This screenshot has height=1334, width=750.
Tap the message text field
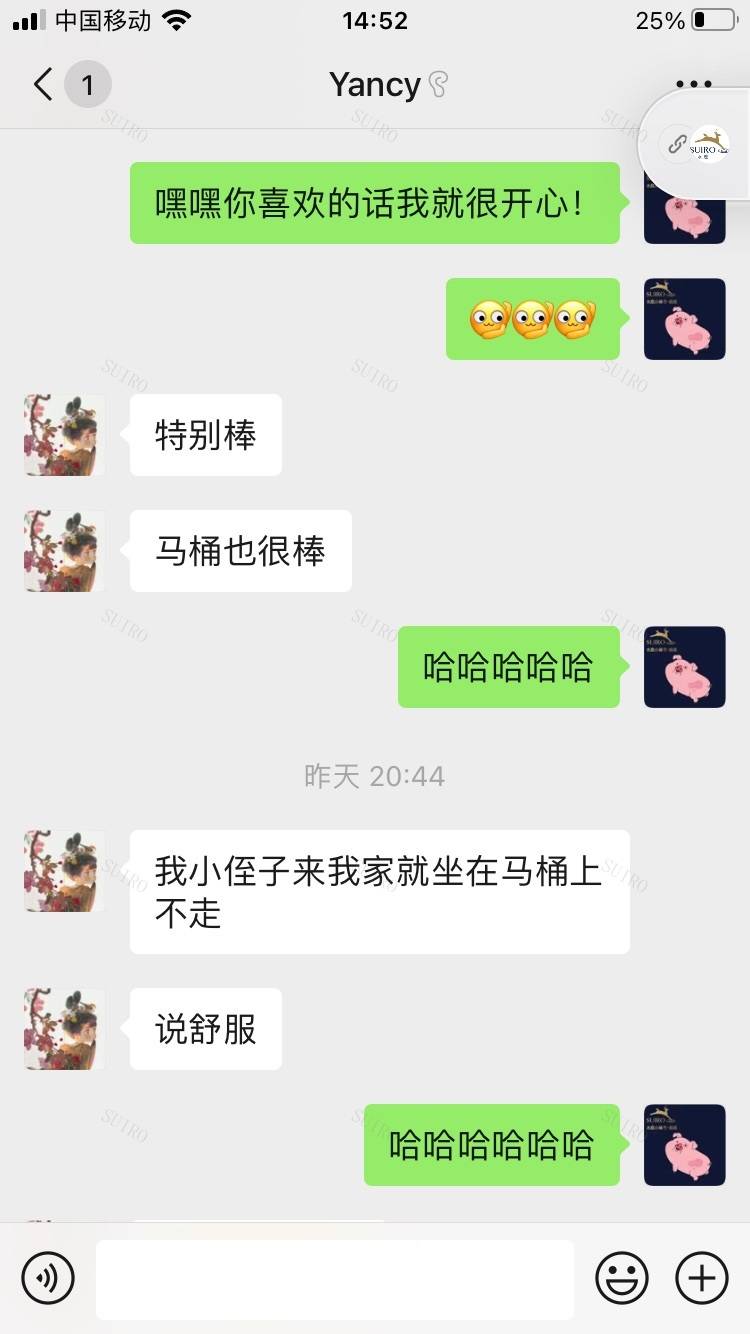click(x=335, y=1278)
